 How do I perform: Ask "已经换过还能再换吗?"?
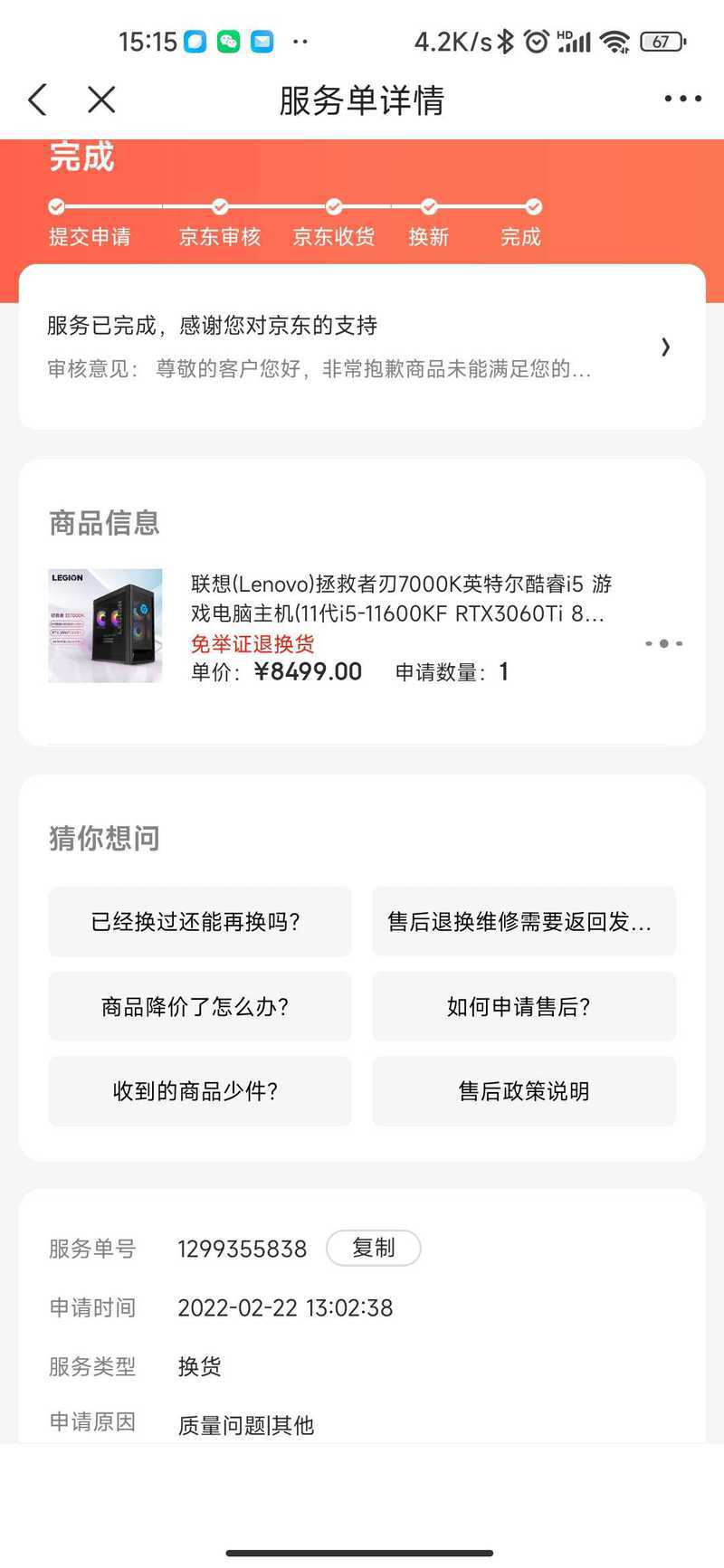coord(199,922)
